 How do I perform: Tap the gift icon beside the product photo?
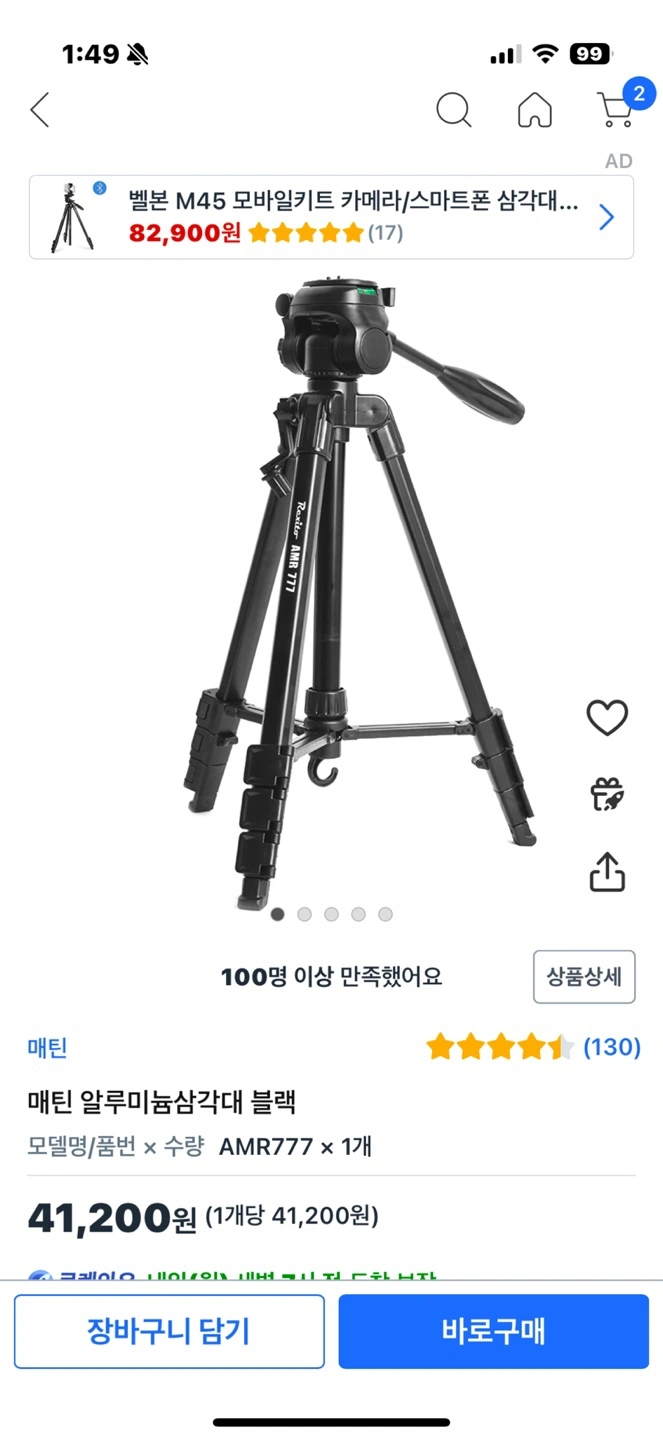click(606, 795)
